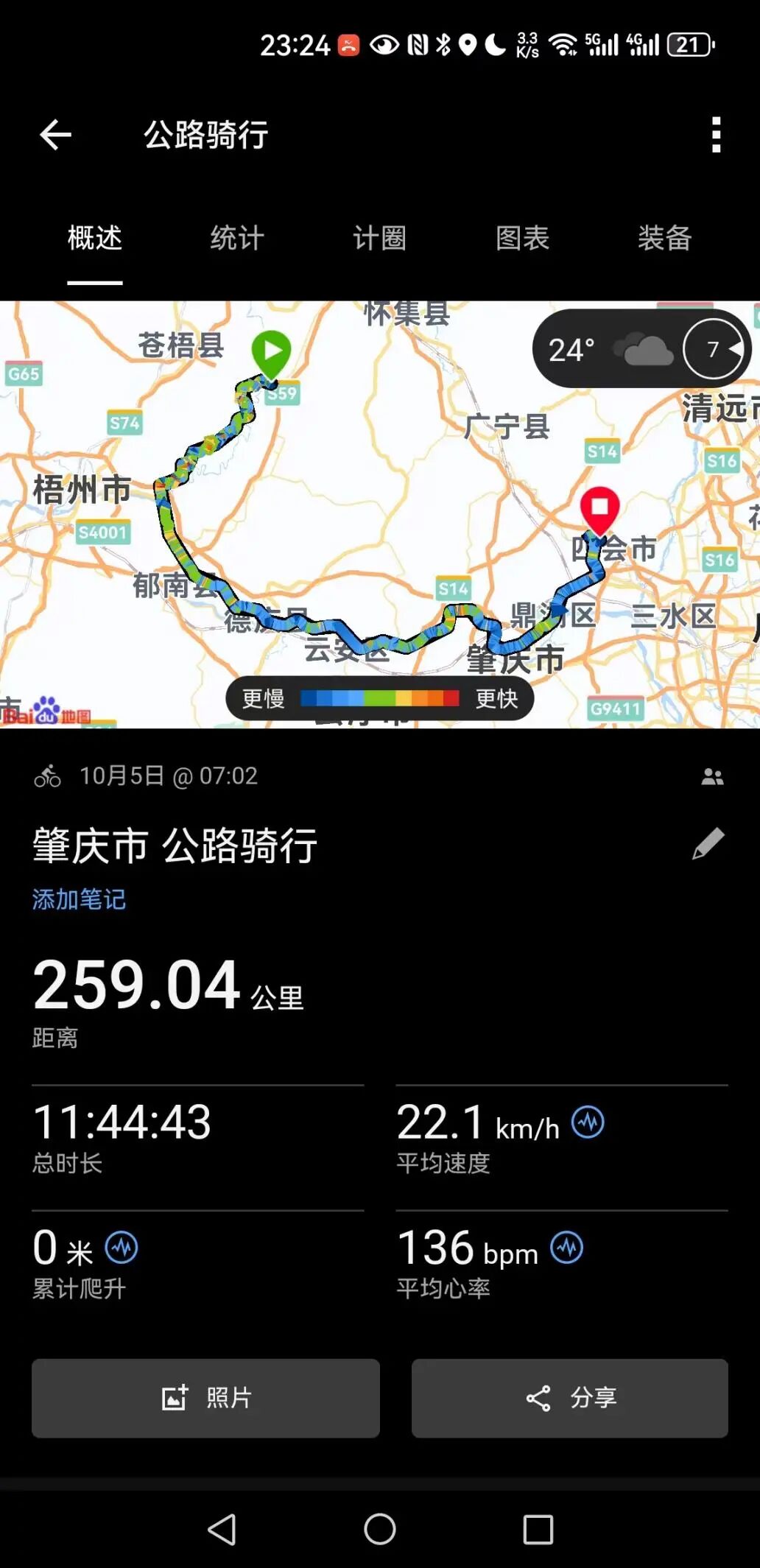The image size is (760, 1568).
Task: Go to the system home screen
Action: (x=379, y=1530)
